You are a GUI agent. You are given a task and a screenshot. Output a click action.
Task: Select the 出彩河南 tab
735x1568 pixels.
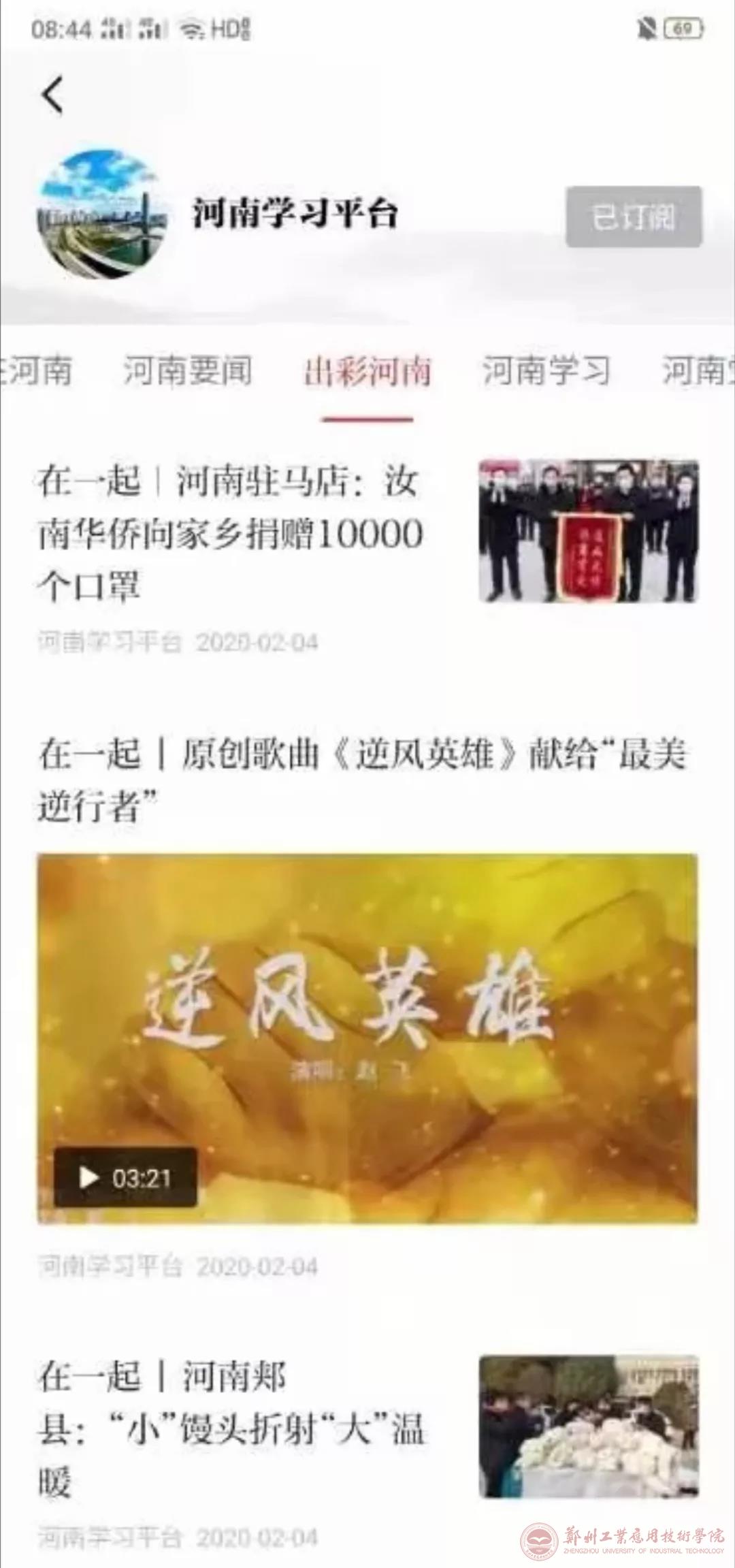(367, 372)
